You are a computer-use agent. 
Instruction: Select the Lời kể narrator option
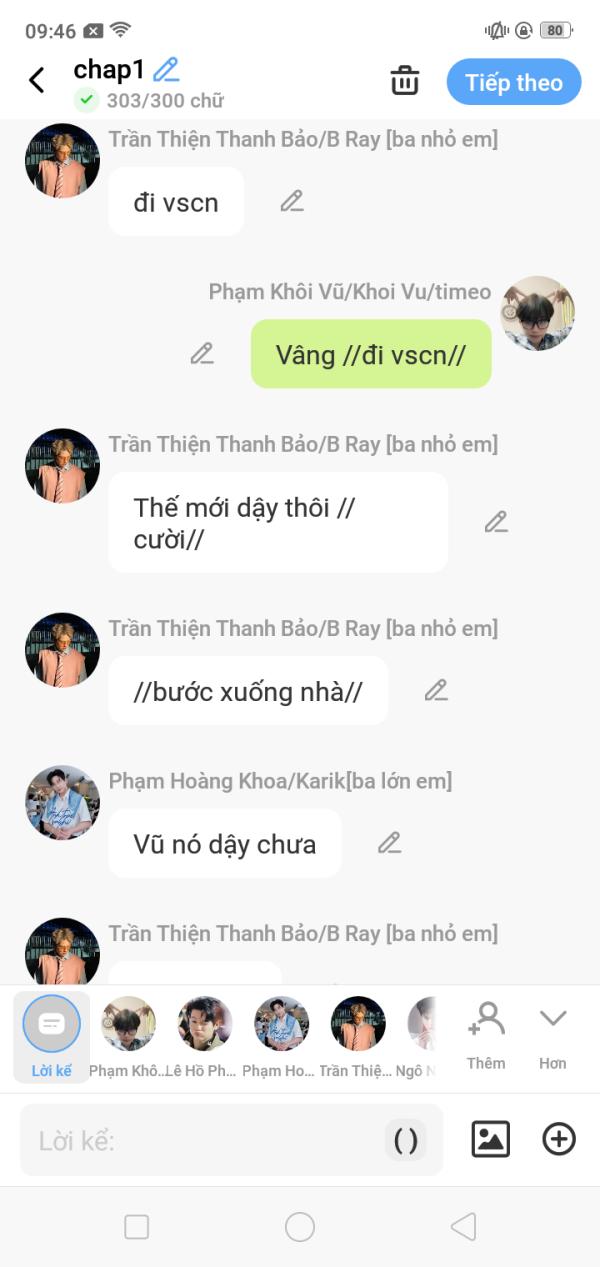tap(51, 1038)
